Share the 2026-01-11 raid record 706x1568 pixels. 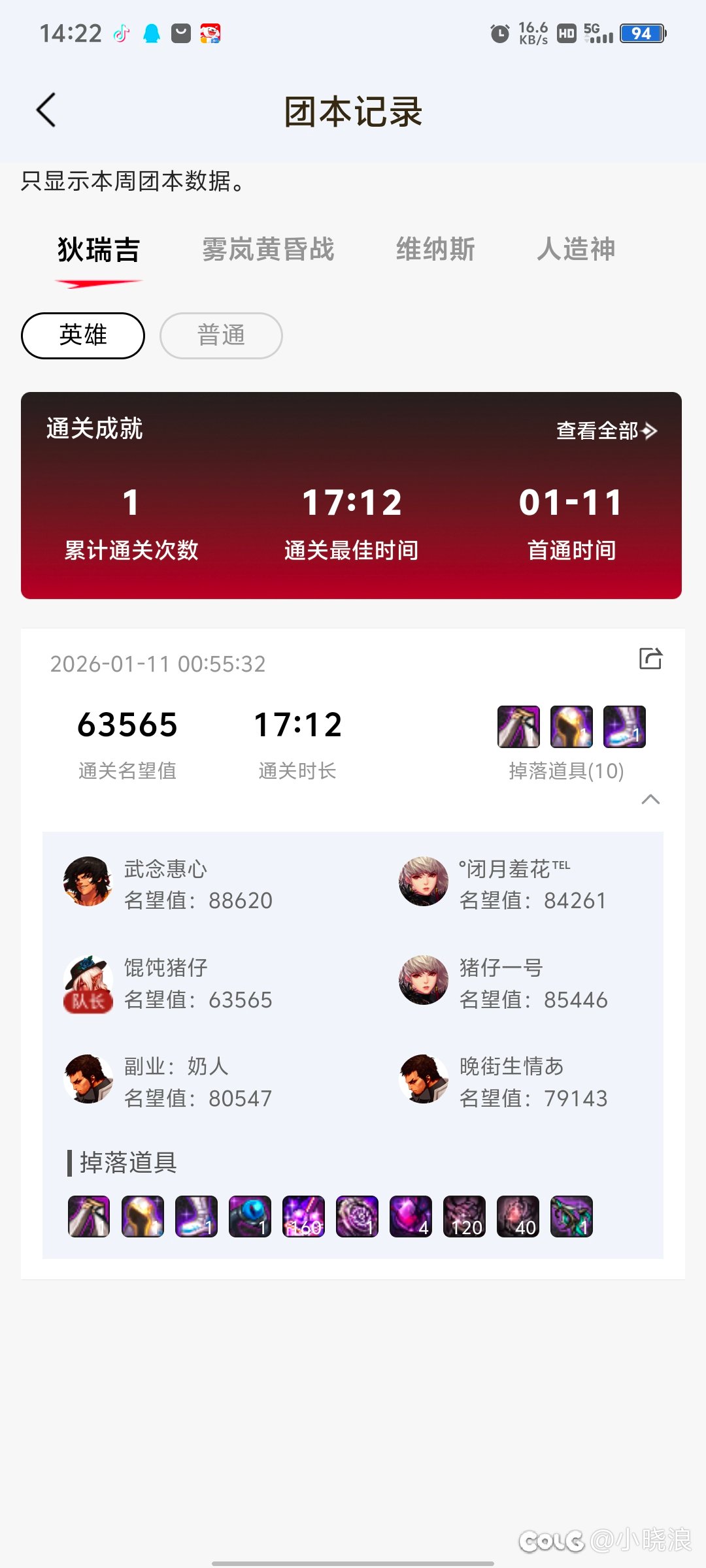point(650,659)
